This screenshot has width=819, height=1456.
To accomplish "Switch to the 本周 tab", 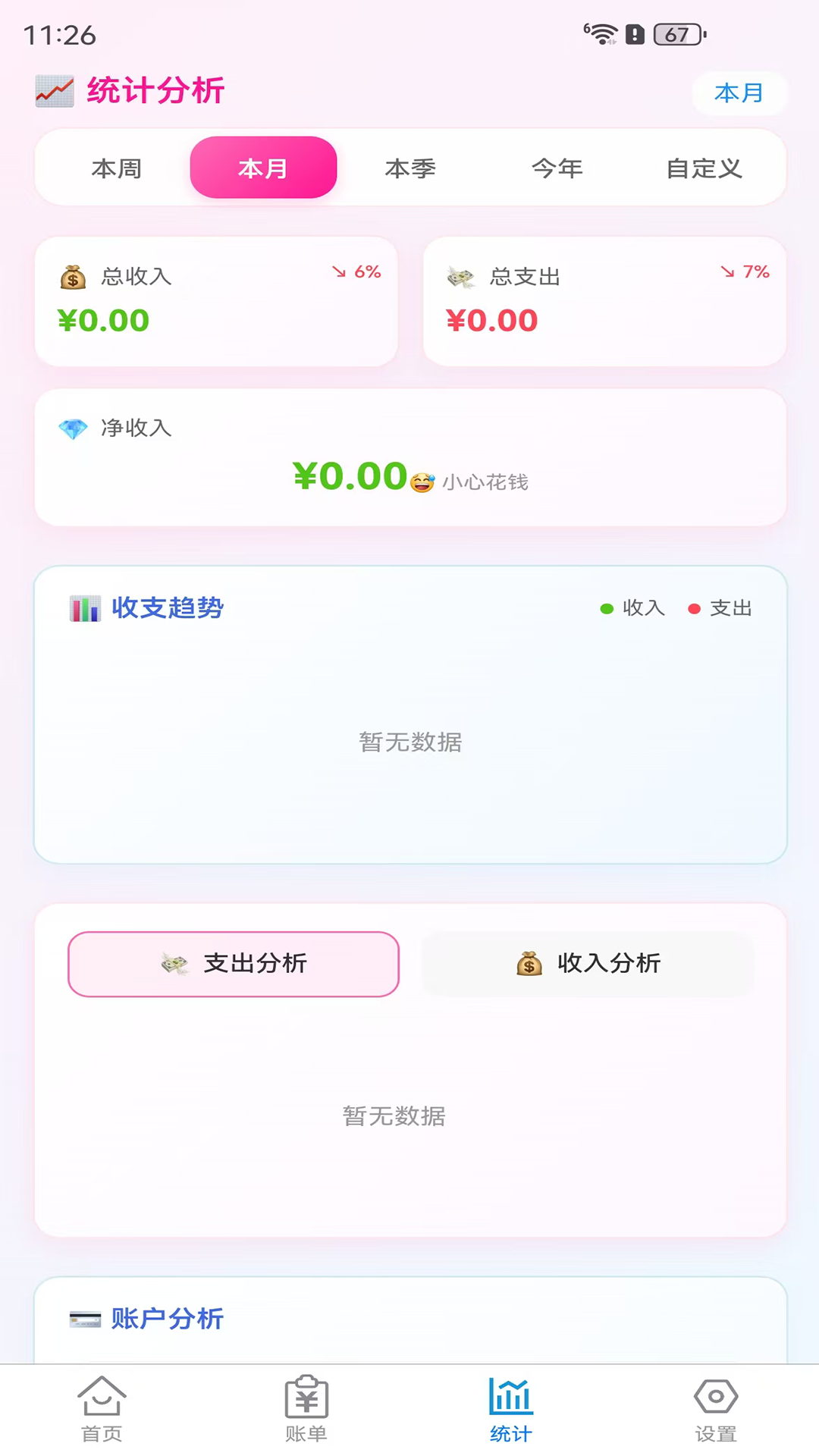I will [x=117, y=168].
